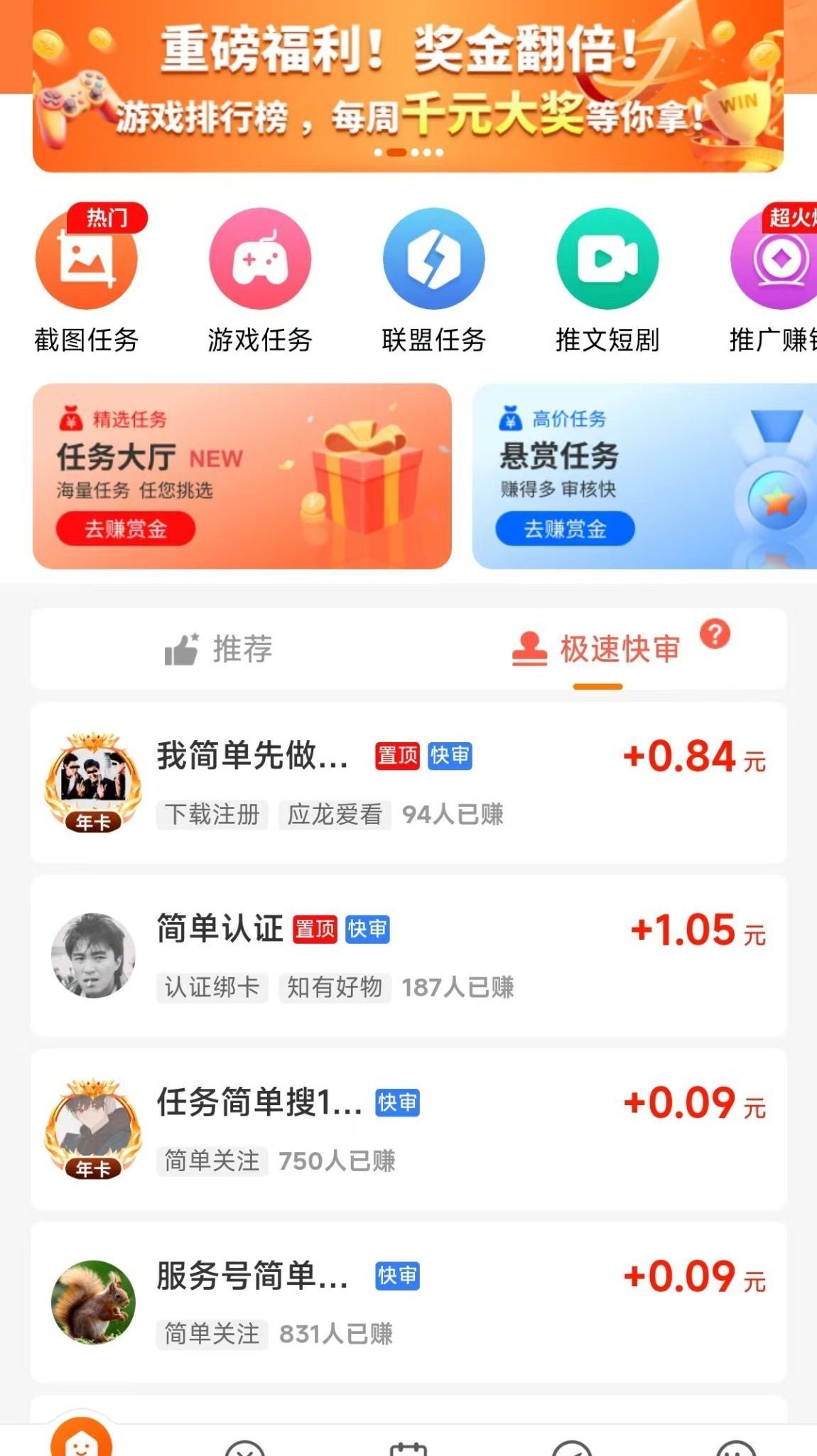View the 服务号简单 task with 831人已赚
This screenshot has height=1456, width=817.
click(408, 1303)
